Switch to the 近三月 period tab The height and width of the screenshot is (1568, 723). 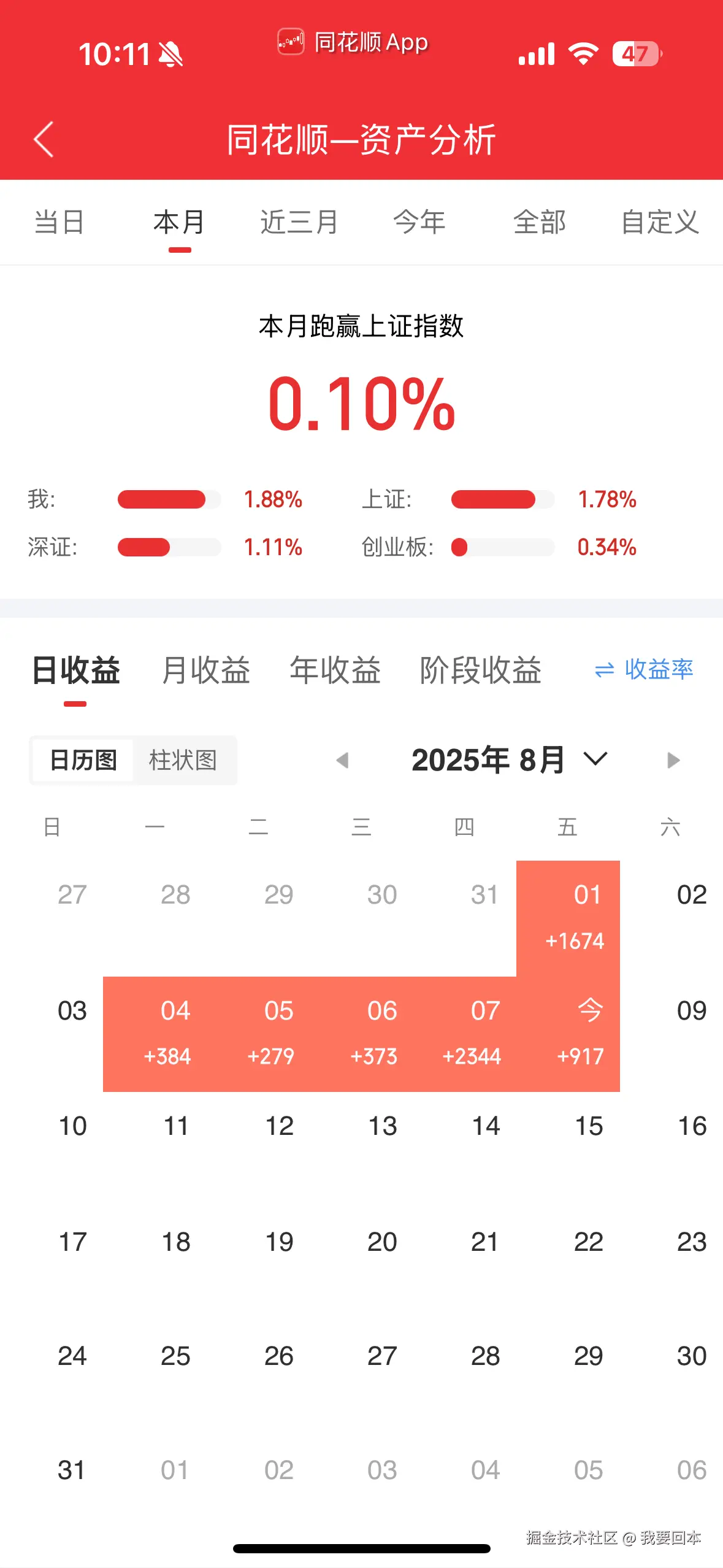297,223
